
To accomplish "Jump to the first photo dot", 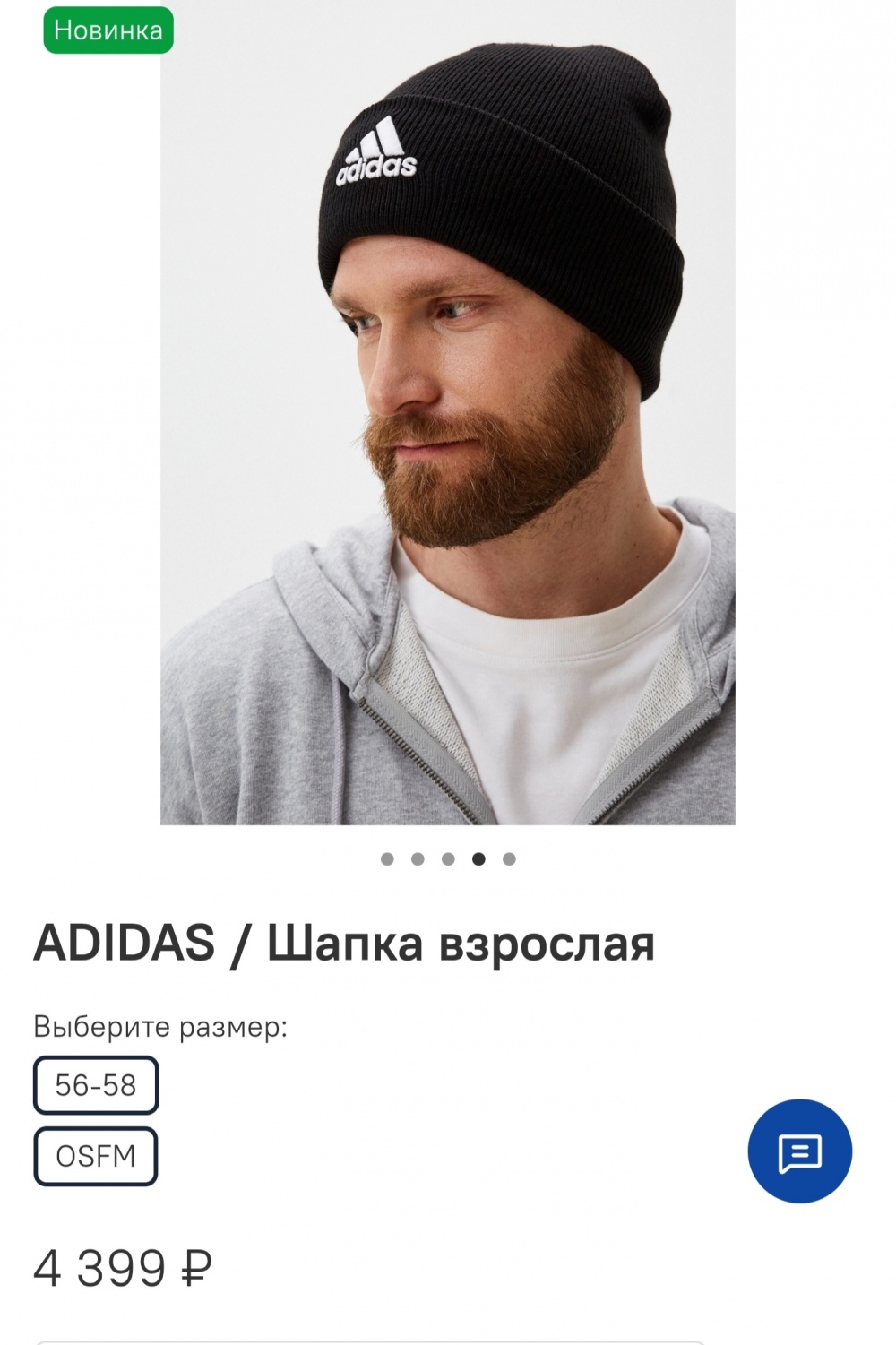I will [387, 858].
